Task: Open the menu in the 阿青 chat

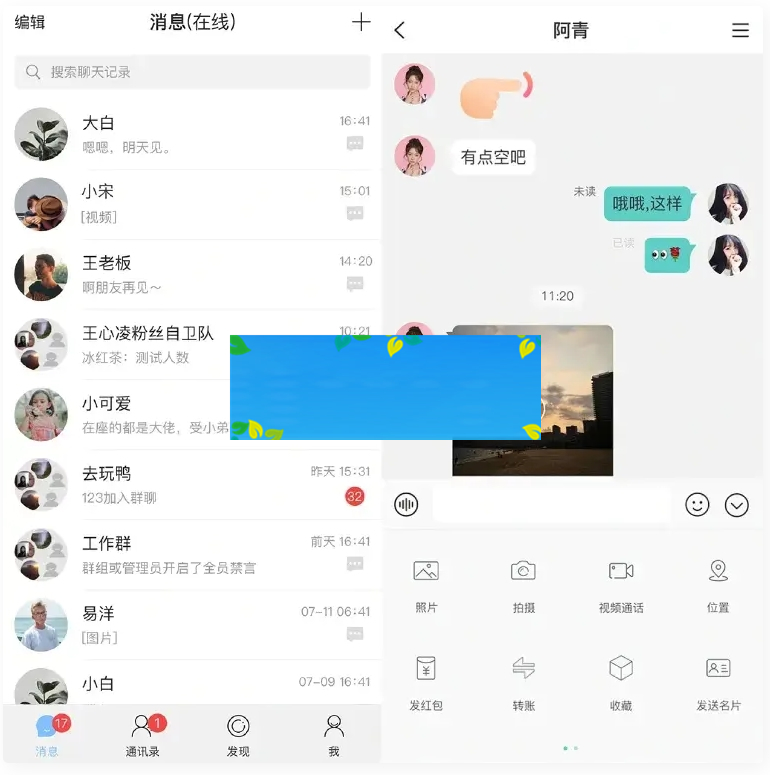Action: click(x=740, y=30)
